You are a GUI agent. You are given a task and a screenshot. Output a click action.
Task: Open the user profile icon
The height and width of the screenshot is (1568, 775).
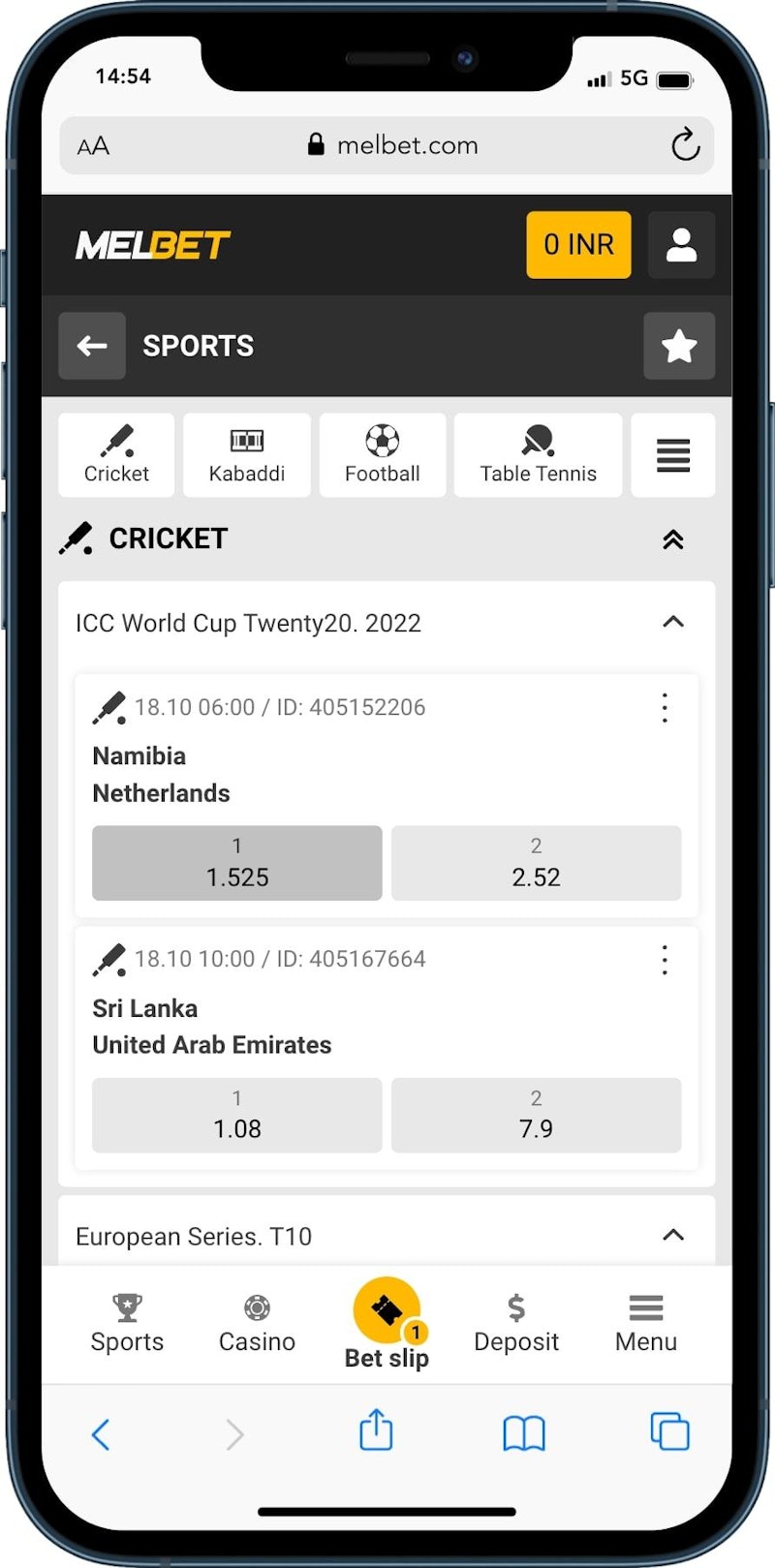pyautogui.click(x=681, y=245)
